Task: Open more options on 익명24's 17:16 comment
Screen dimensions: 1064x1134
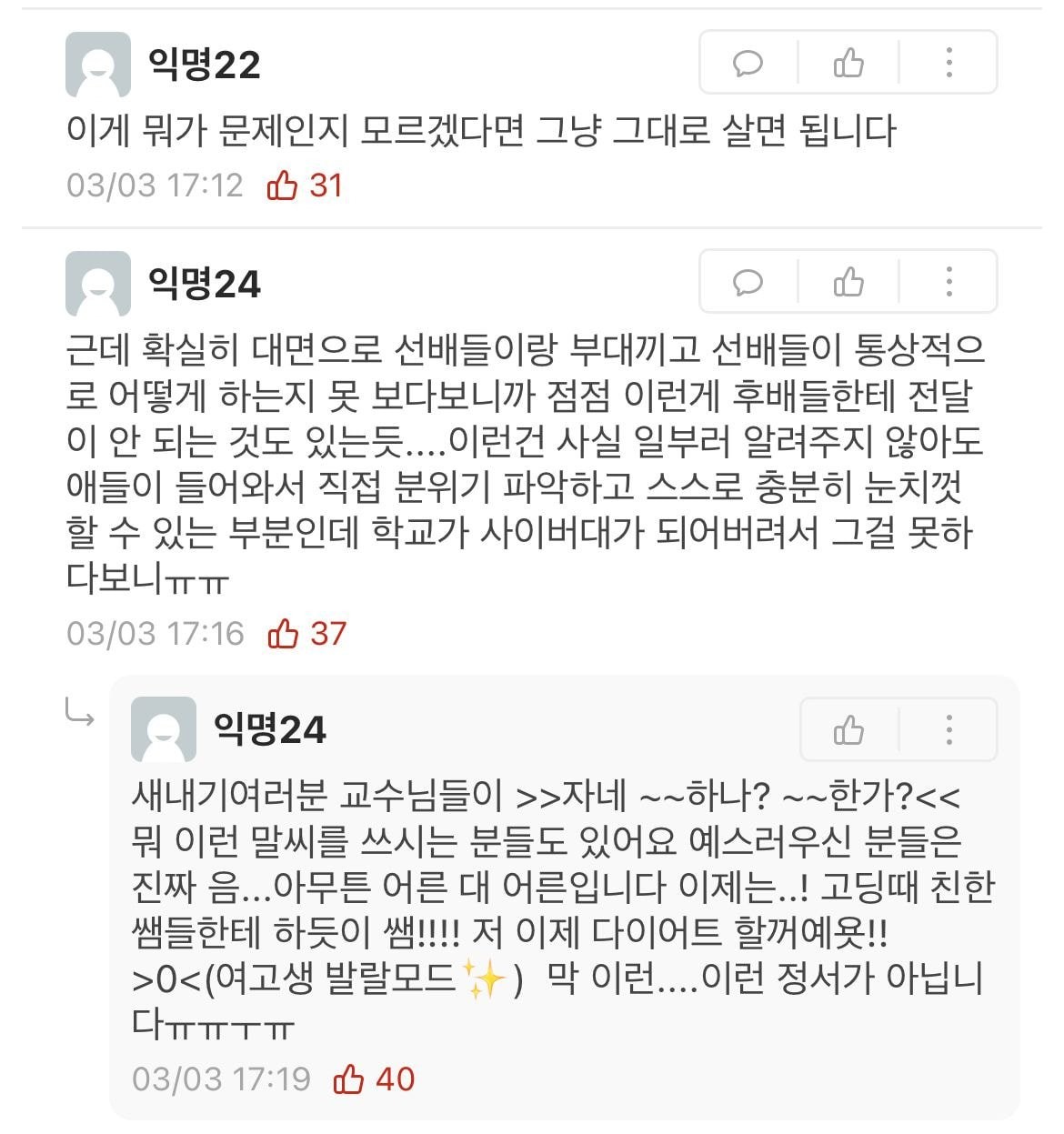Action: tap(949, 282)
